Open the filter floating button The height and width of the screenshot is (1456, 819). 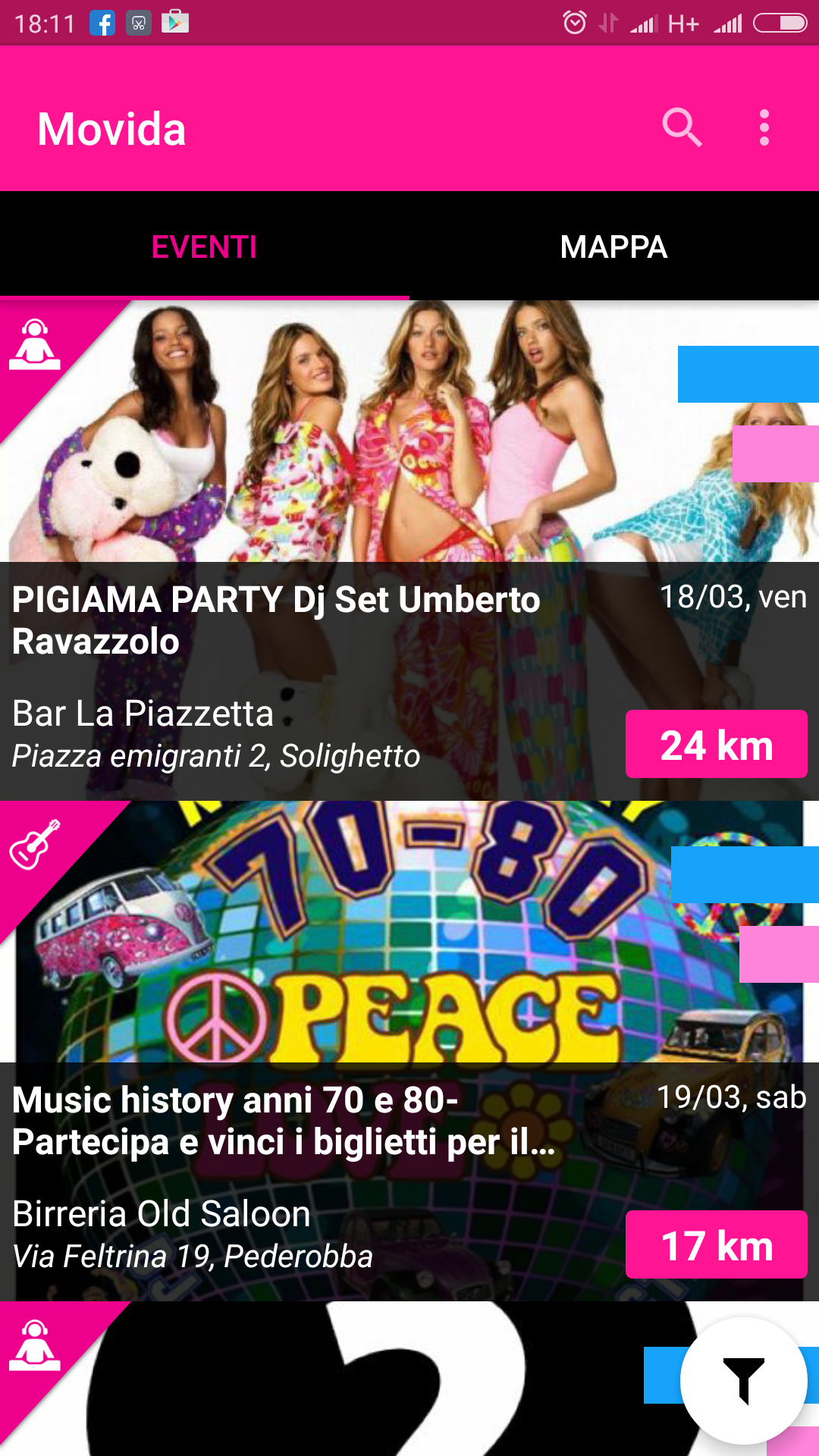tap(743, 1380)
